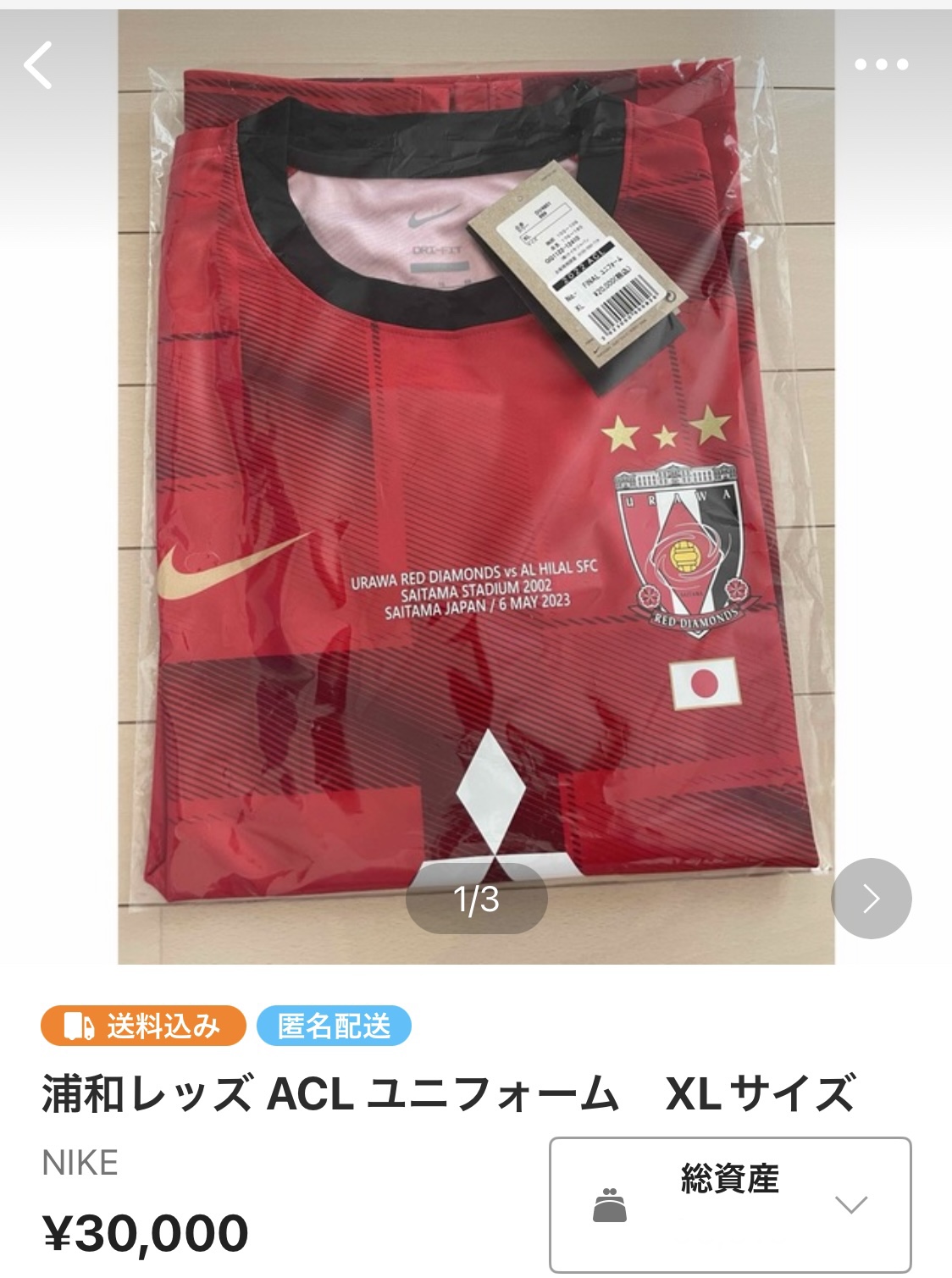The width and height of the screenshot is (952, 1278).
Task: Show the next product photo
Action: click(871, 899)
